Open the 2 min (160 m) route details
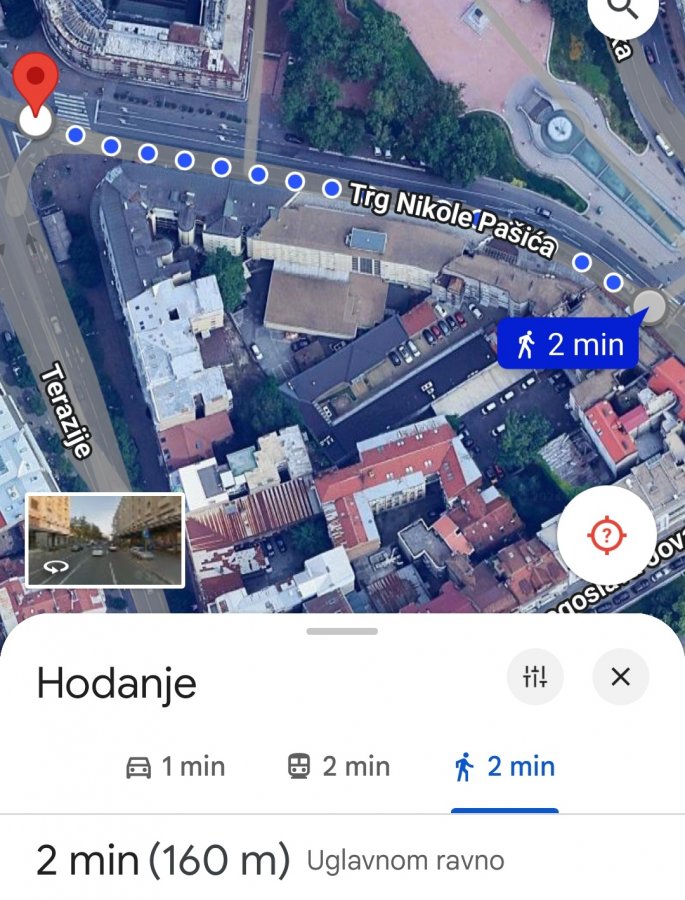The image size is (685, 900). pos(163,860)
